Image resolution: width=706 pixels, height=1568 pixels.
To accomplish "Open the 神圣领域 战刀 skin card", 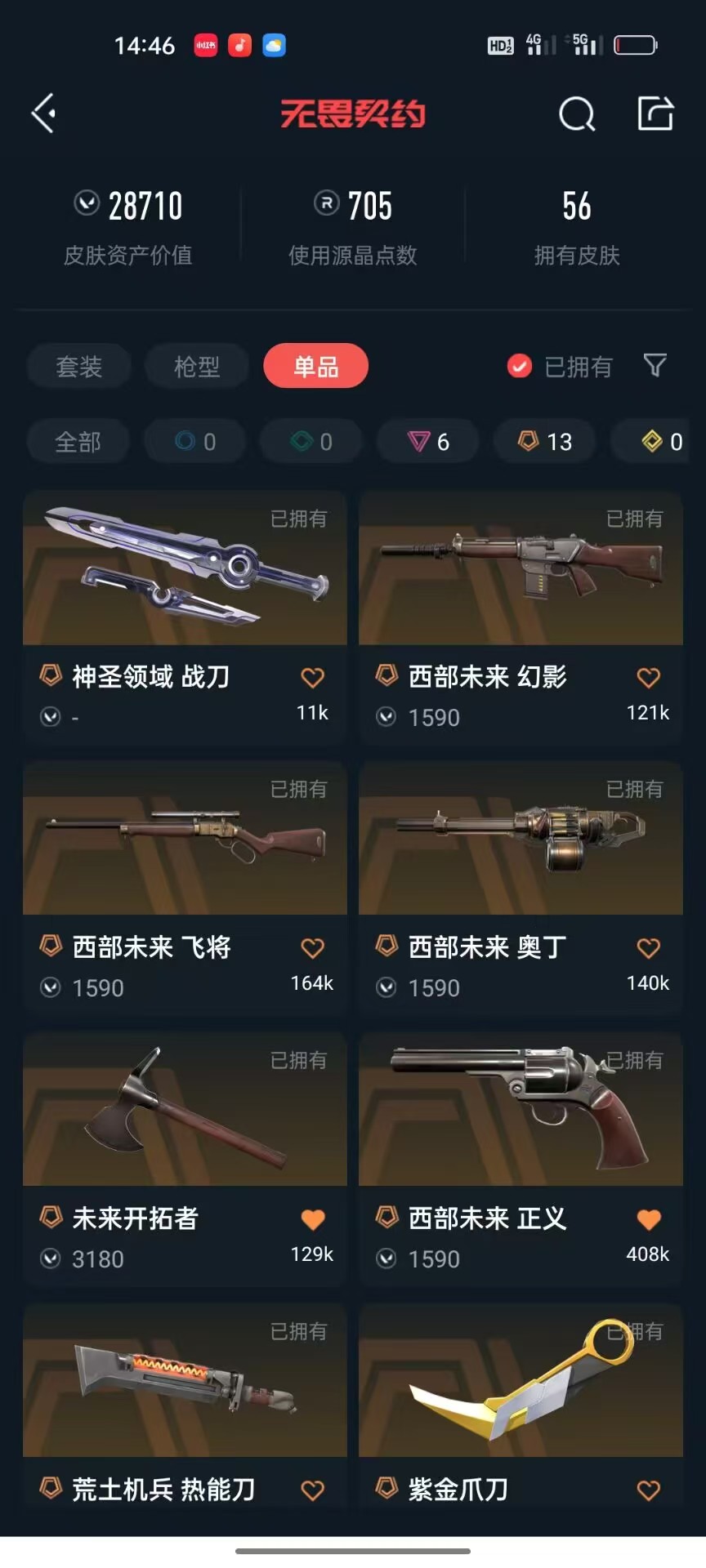I will coord(185,617).
